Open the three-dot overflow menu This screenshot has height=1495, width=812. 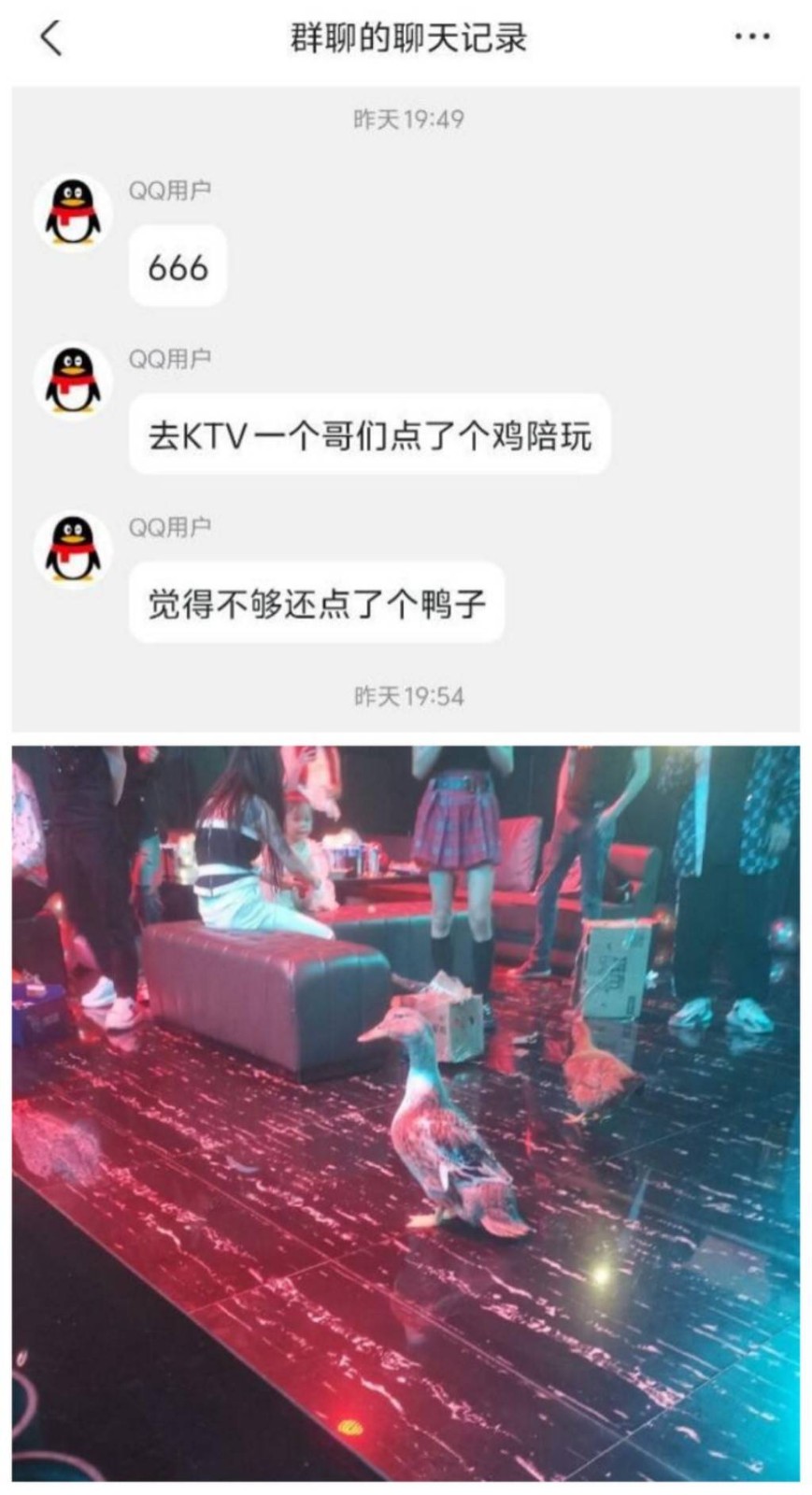(x=751, y=37)
